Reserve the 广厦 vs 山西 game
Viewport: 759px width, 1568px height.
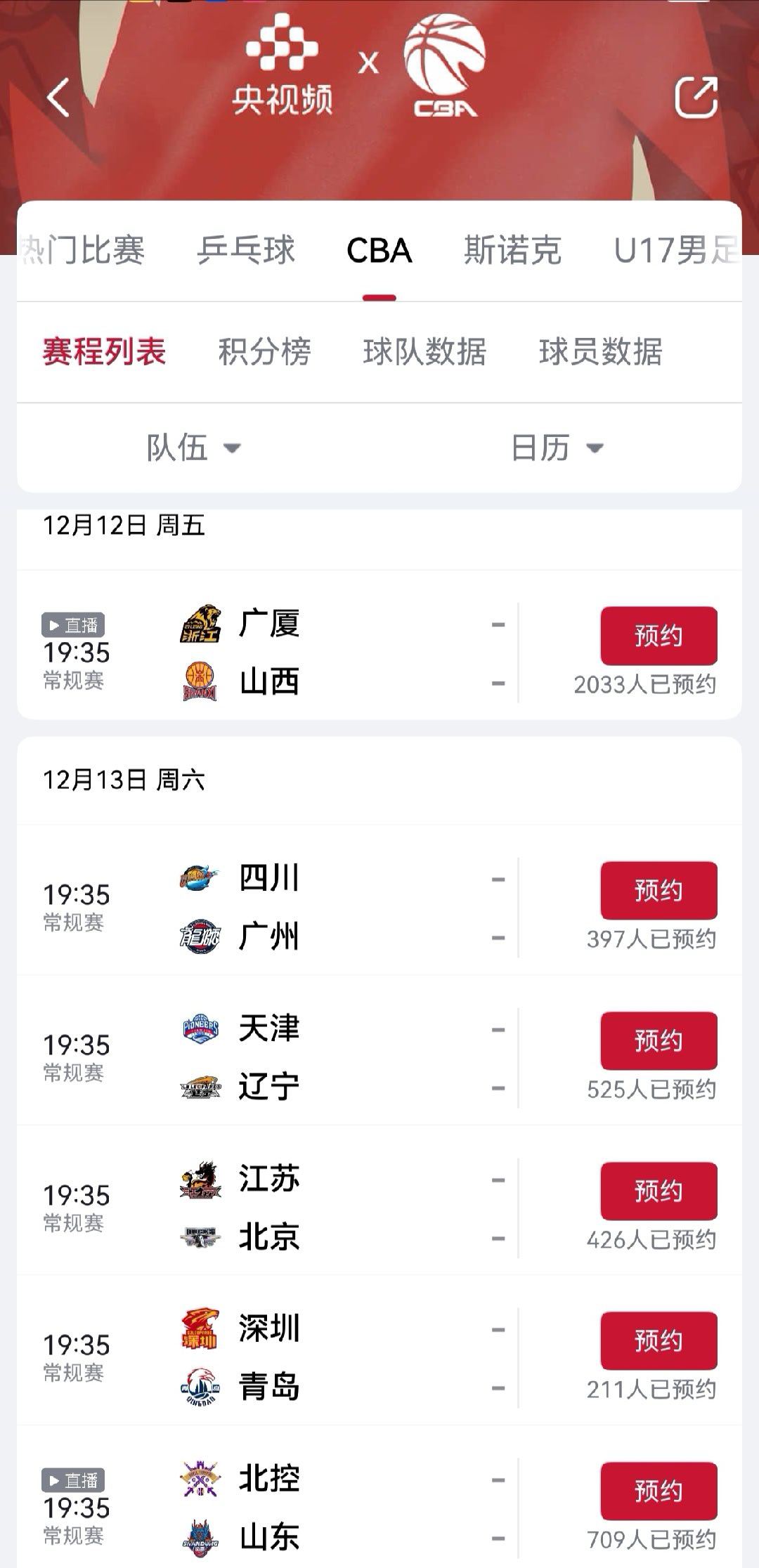pos(659,636)
